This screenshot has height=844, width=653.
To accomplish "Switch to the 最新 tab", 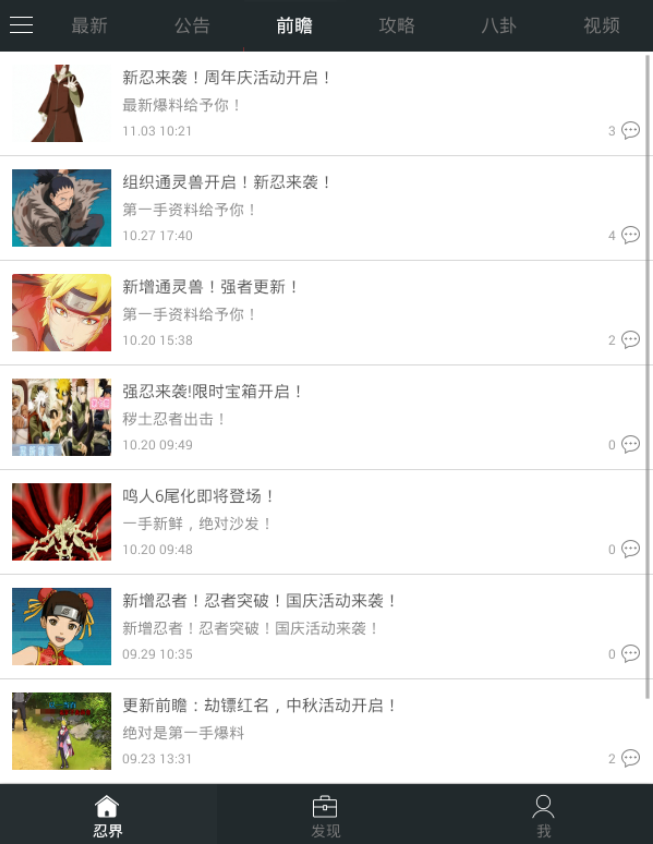I will (89, 26).
